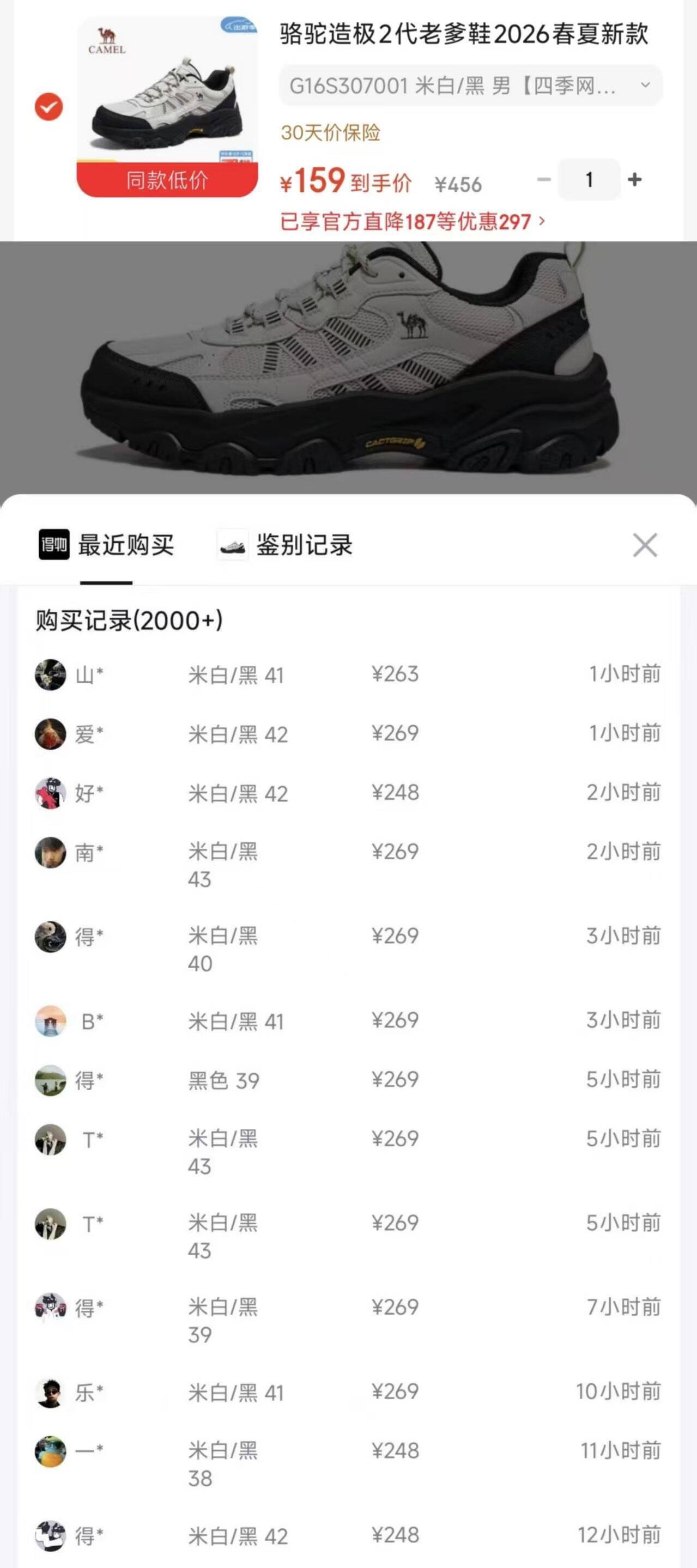Increase quantity with the plus stepper
Viewport: 697px width, 1568px height.
point(634,180)
